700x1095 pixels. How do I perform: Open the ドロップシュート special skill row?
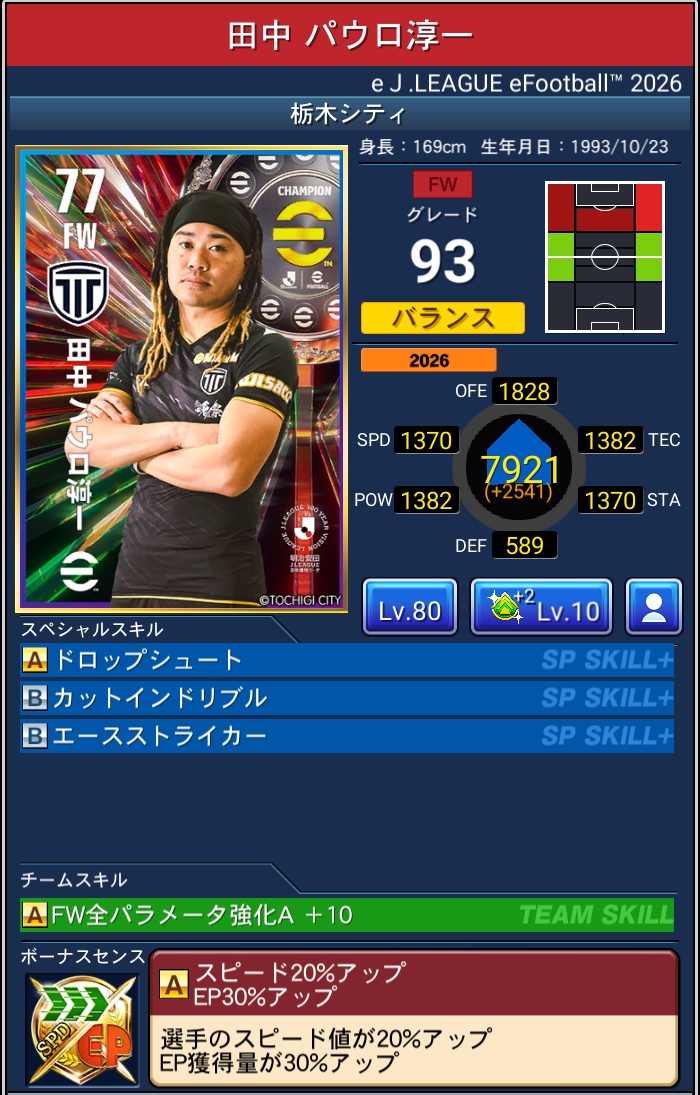click(346, 660)
